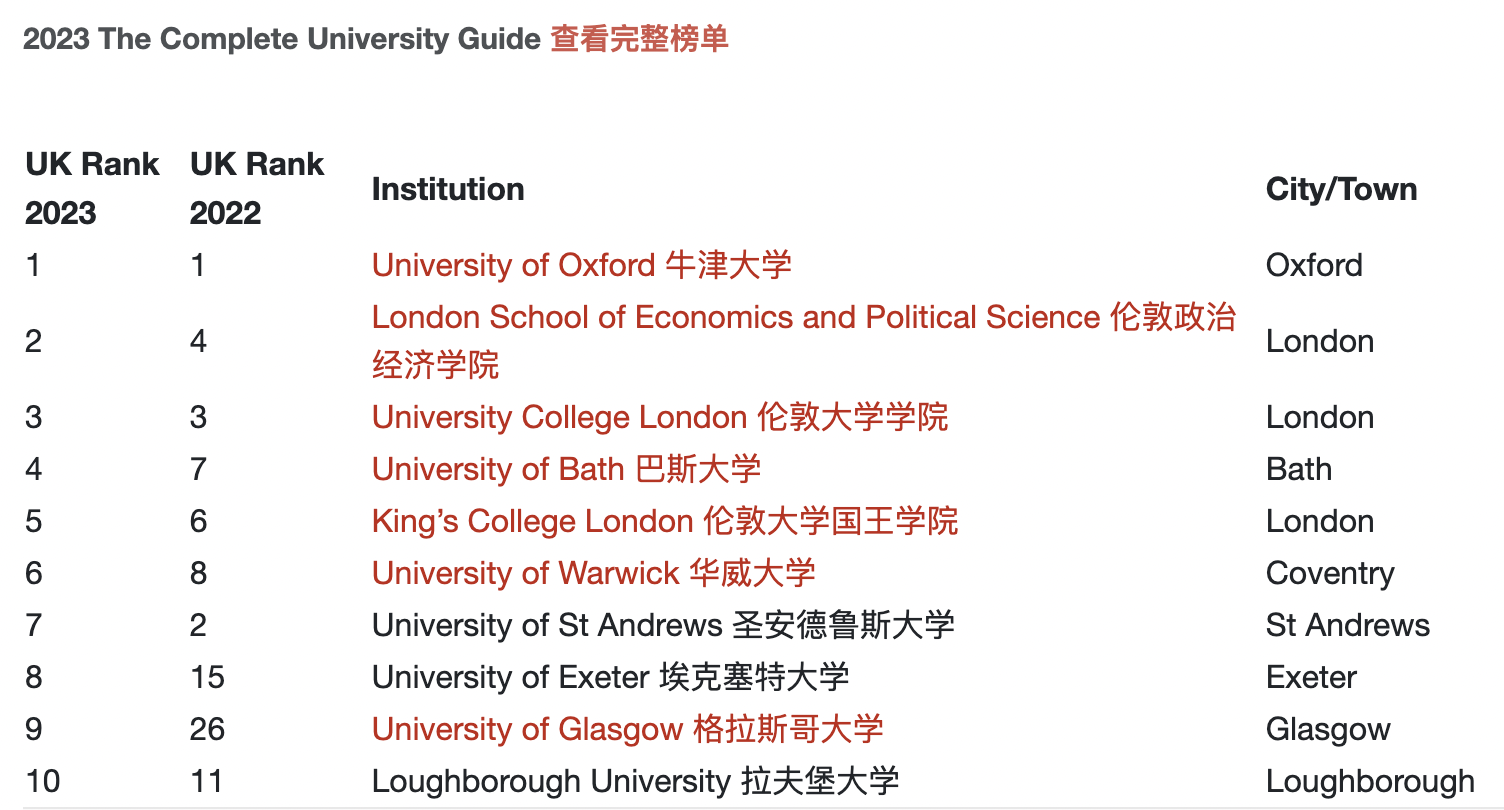
Task: Open University of Glasgow 格拉斯哥大学 link
Action: [627, 729]
